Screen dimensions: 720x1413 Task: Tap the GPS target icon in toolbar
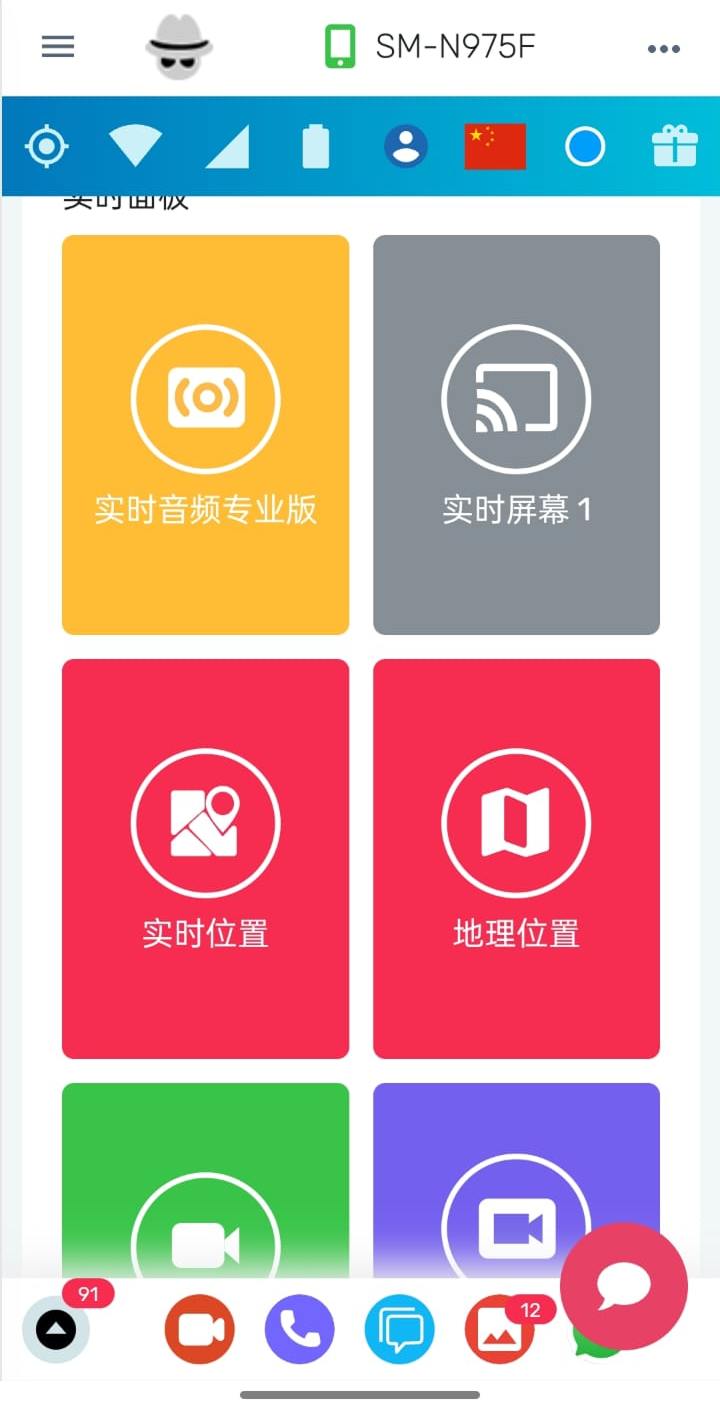tap(46, 147)
